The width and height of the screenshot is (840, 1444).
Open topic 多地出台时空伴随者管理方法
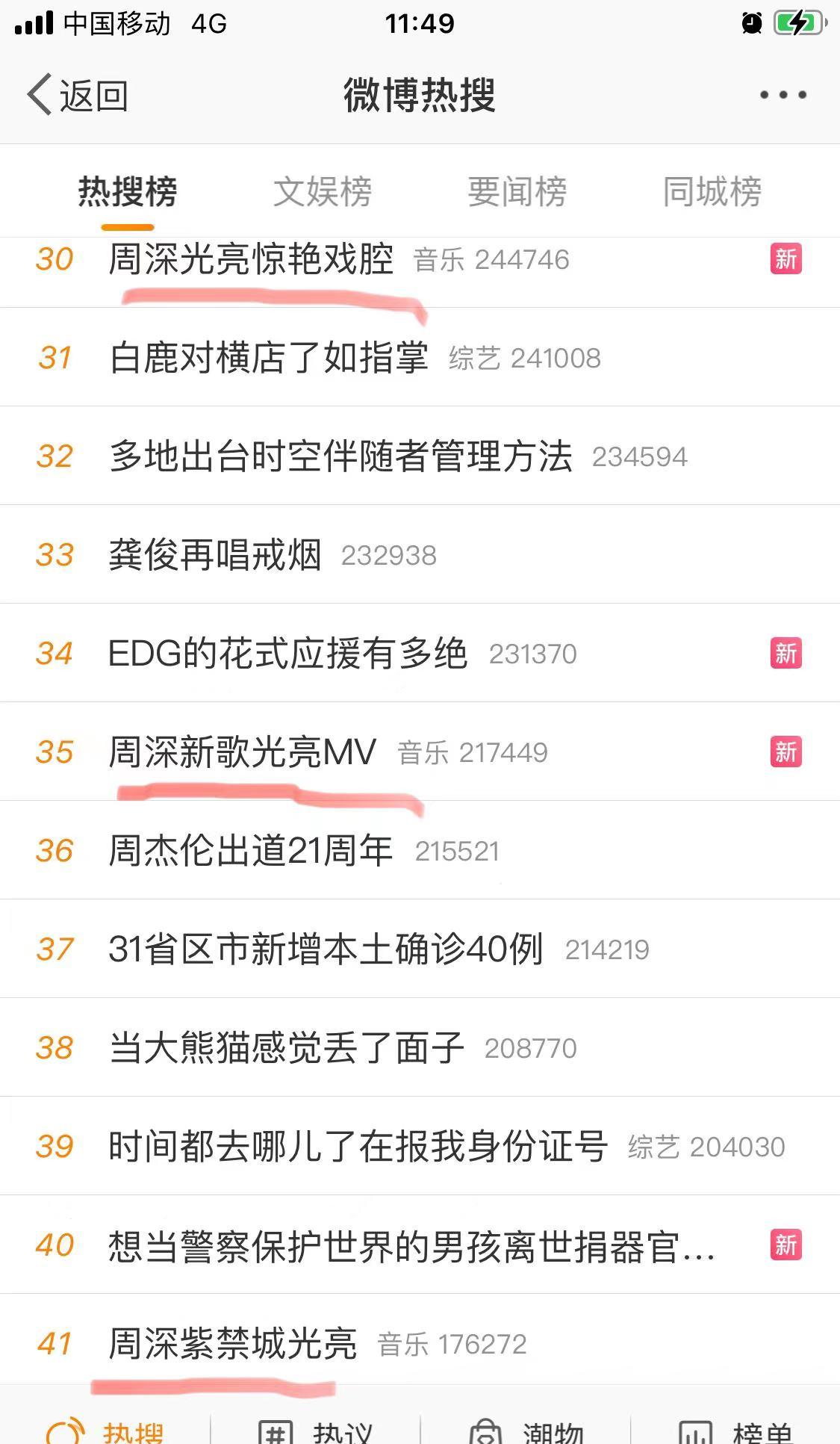coord(420,456)
